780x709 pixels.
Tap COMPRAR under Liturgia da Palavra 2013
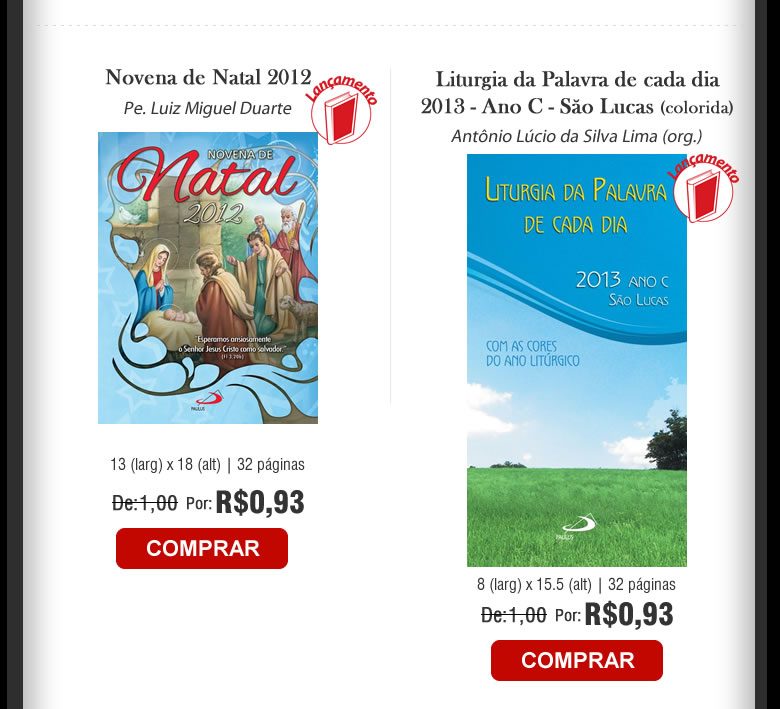pos(577,660)
